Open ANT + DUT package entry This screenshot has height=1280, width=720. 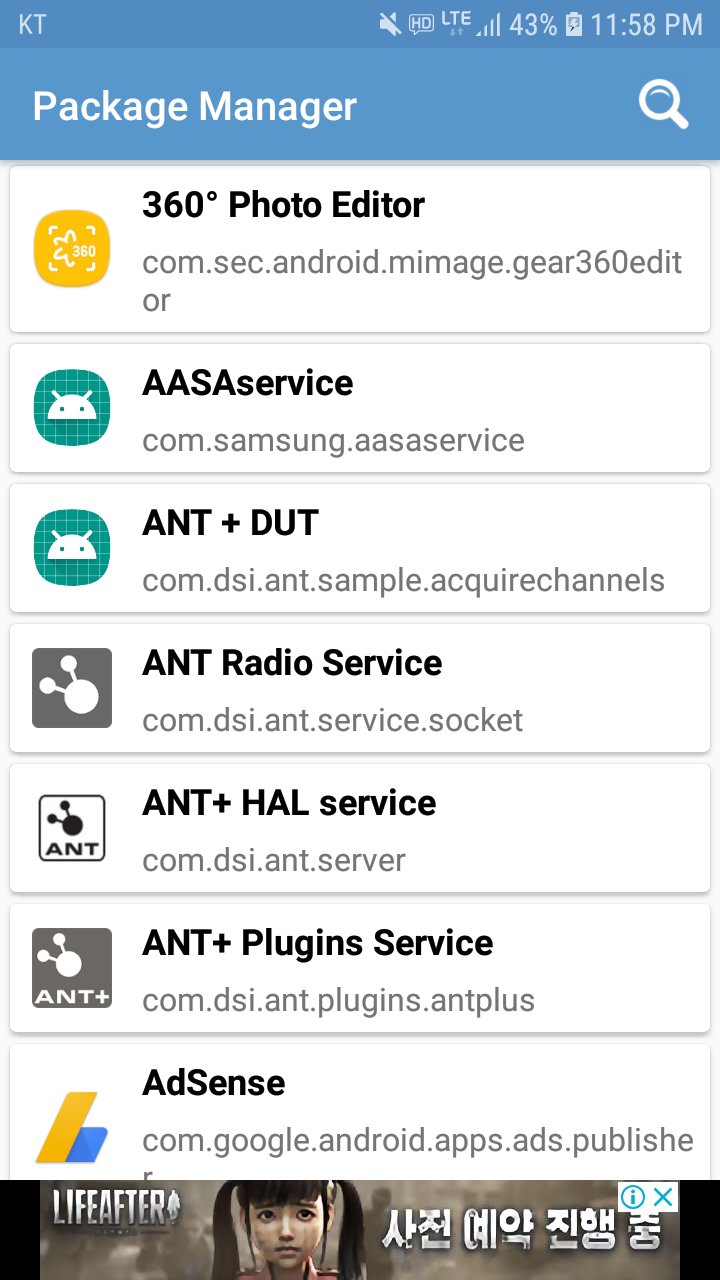[x=360, y=548]
